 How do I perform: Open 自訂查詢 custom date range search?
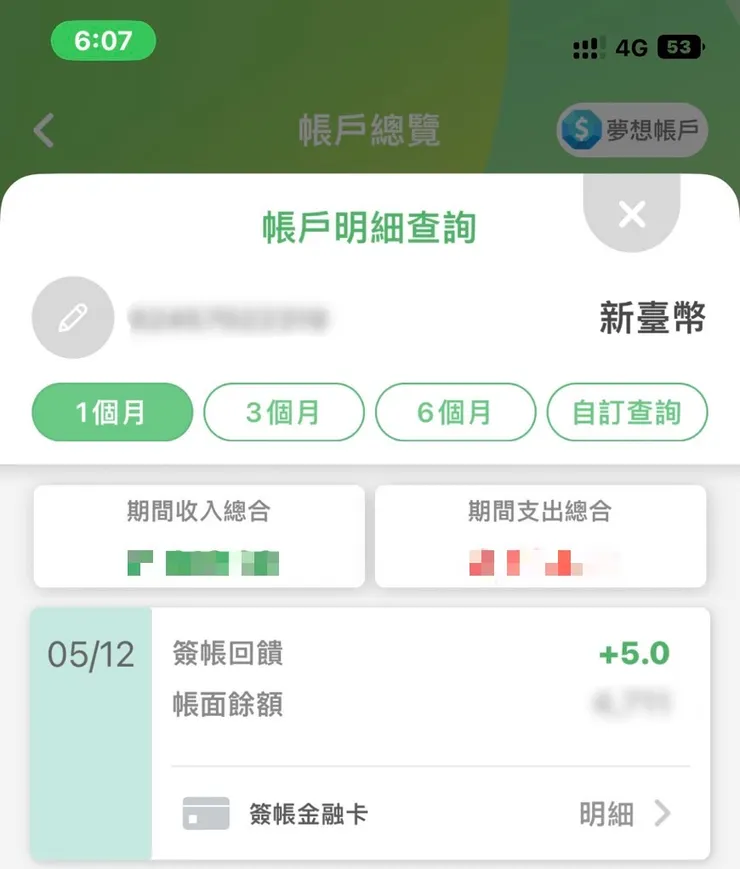tap(627, 412)
